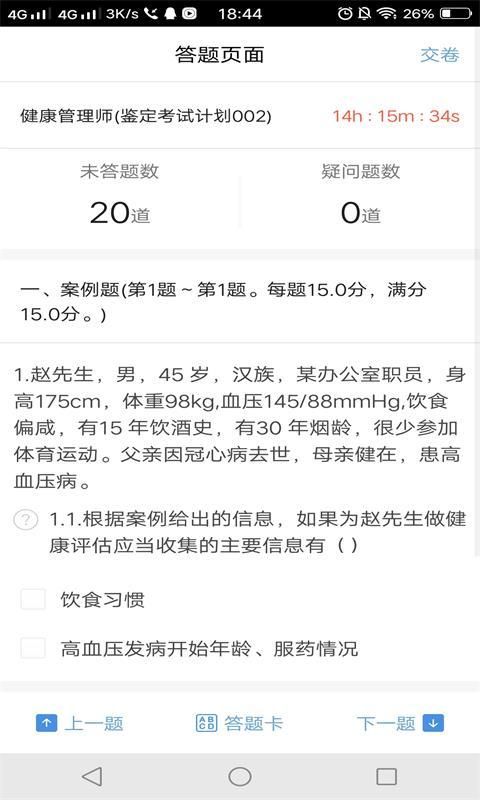480x800 pixels.
Task: Tap the system back button
Action: pos(92,777)
